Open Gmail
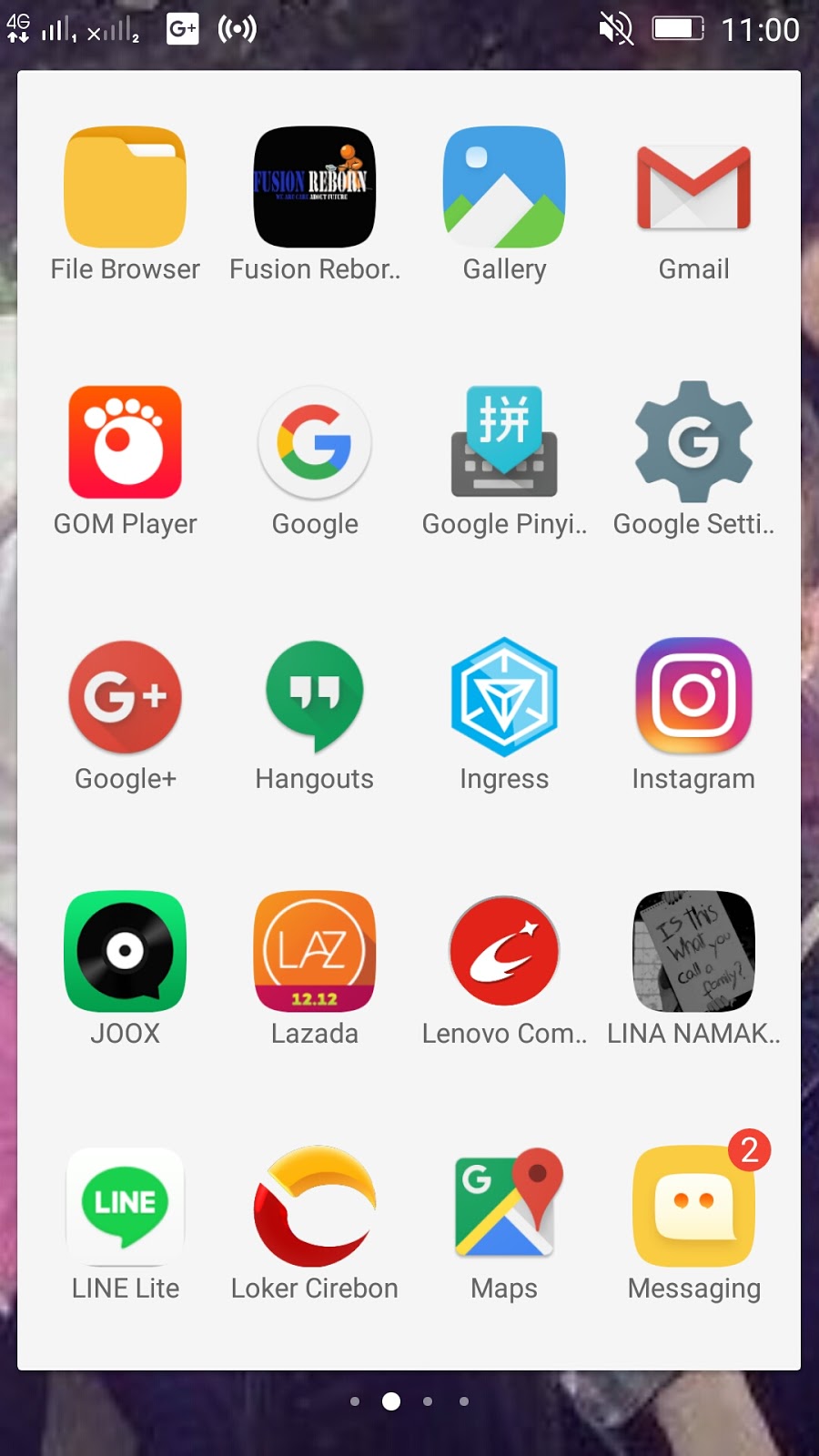Image resolution: width=819 pixels, height=1456 pixels. tap(693, 187)
